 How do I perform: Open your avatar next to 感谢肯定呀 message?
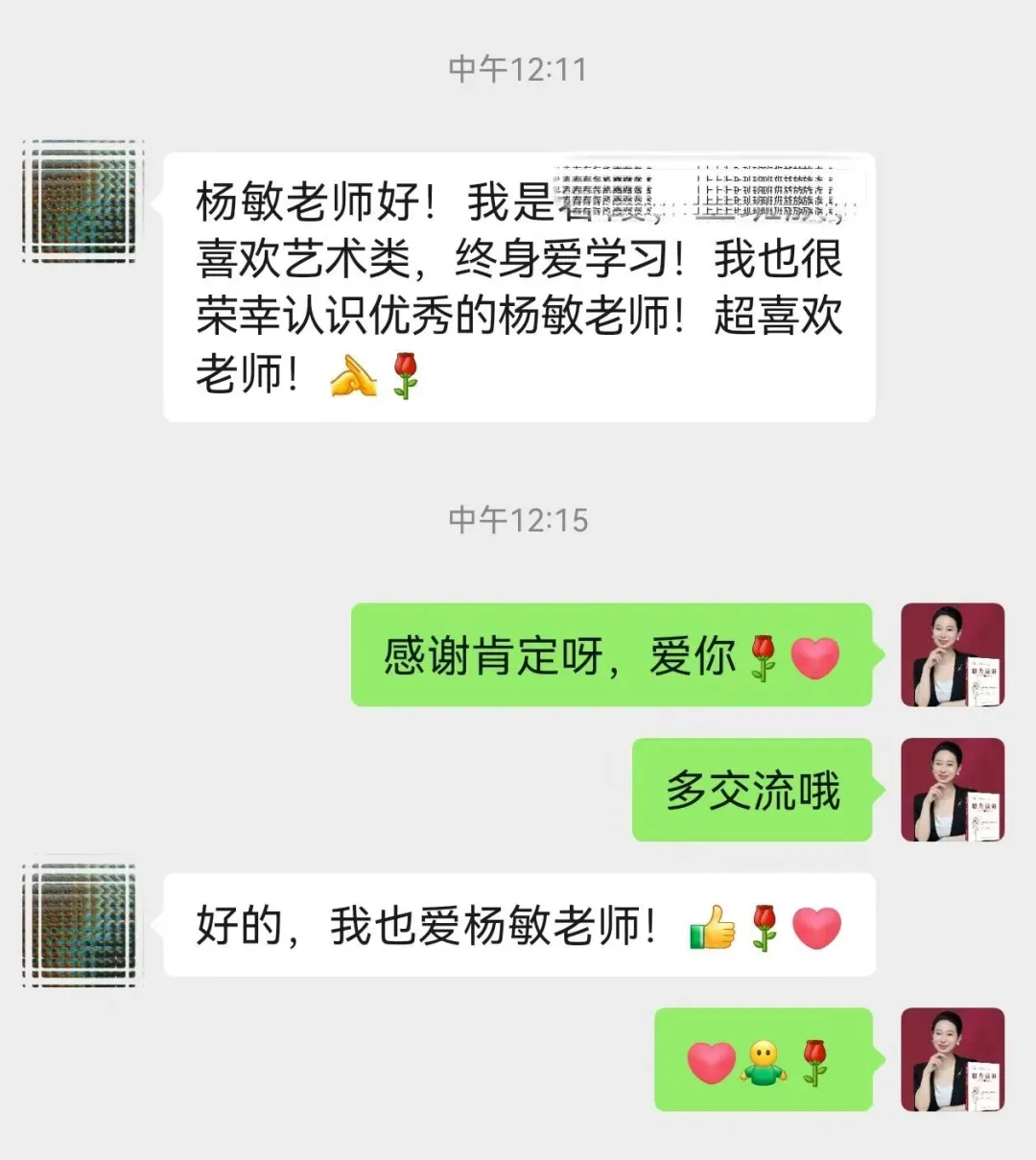954,656
